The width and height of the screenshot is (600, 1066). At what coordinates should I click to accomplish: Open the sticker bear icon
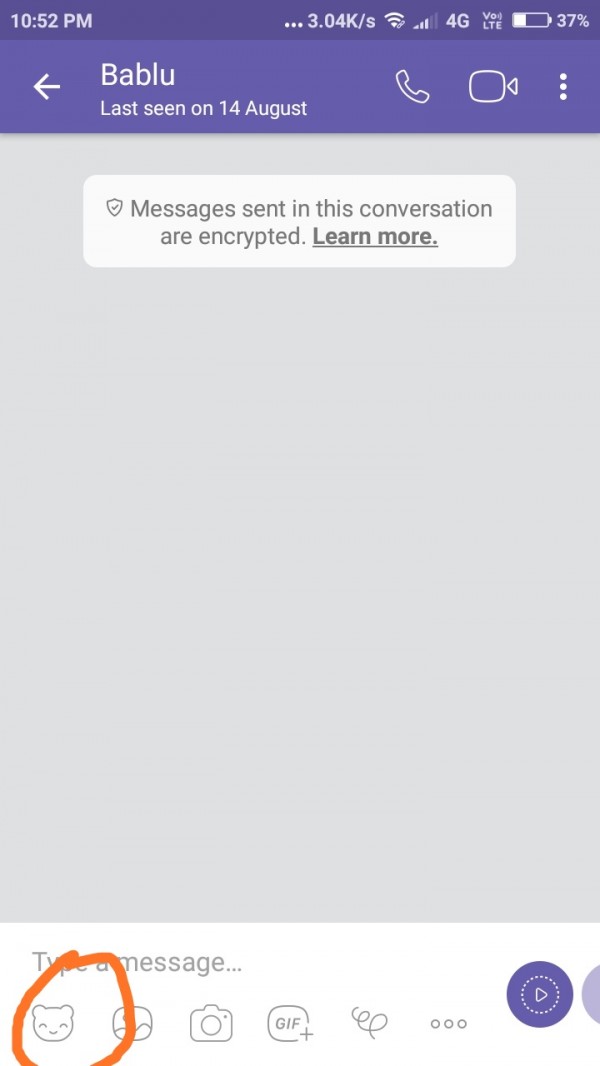[53, 1023]
